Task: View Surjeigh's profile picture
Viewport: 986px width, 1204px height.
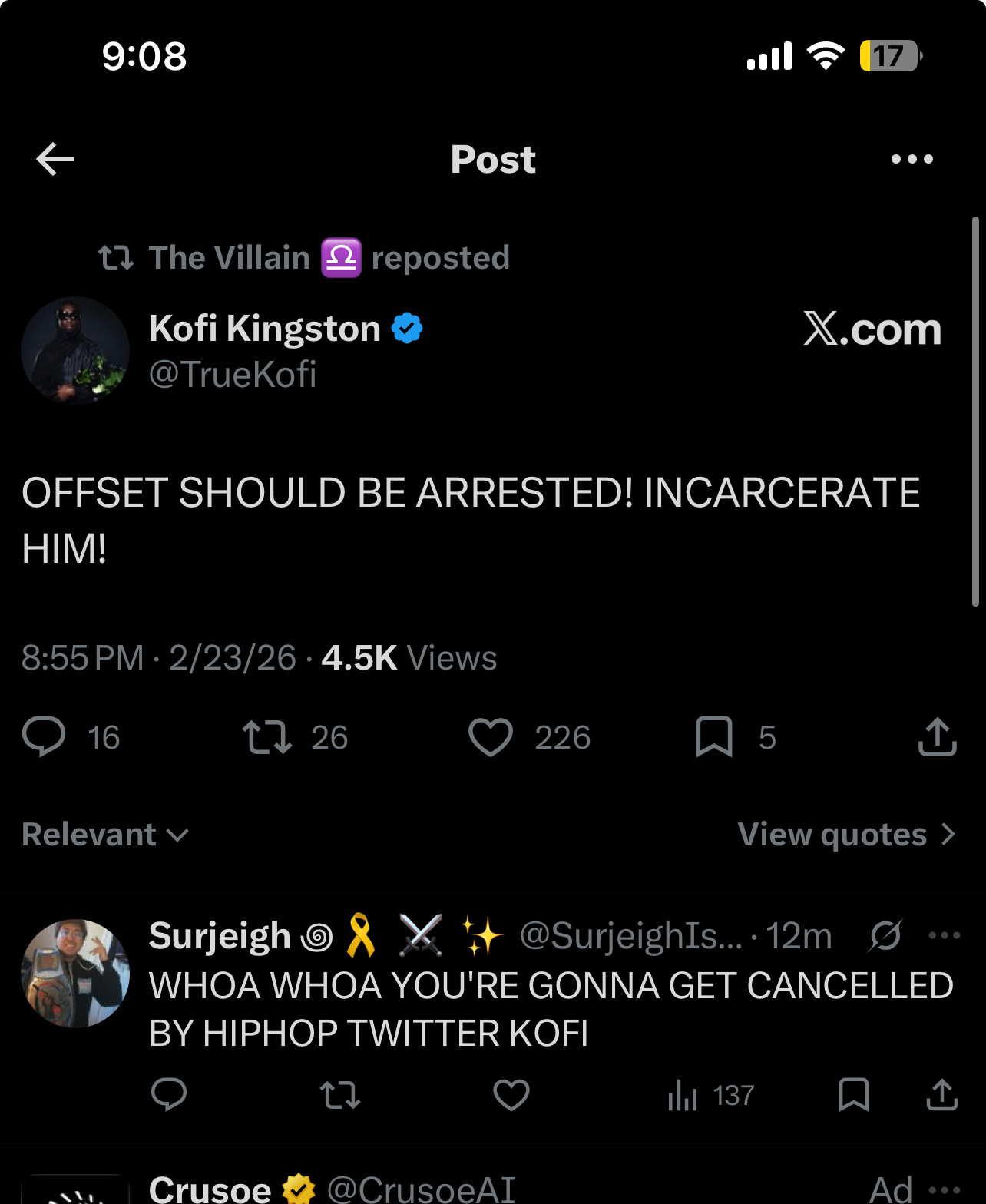Action: coord(75,974)
